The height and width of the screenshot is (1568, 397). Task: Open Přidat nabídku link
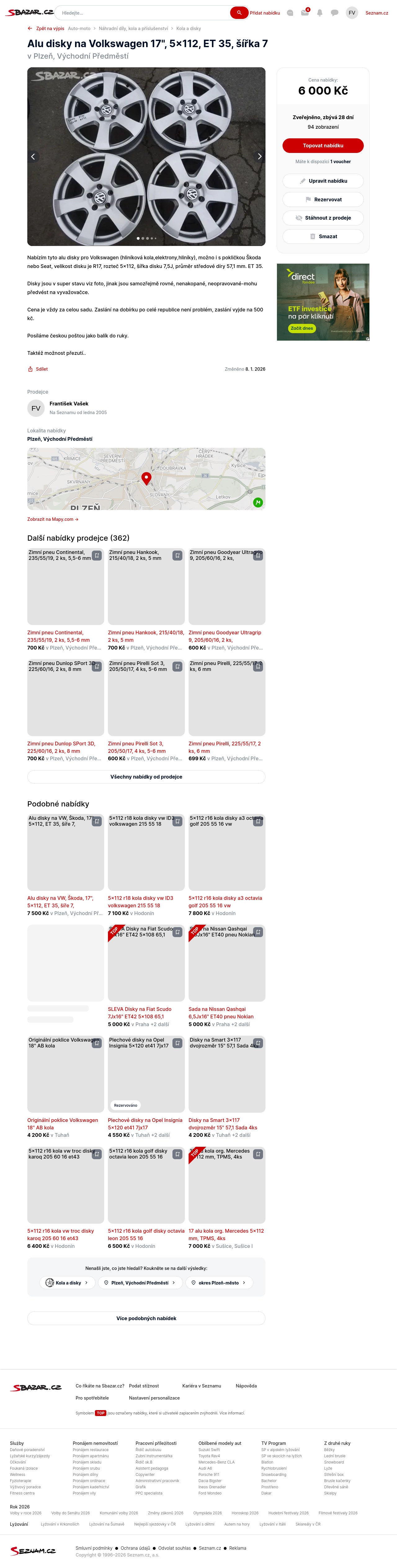265,13
